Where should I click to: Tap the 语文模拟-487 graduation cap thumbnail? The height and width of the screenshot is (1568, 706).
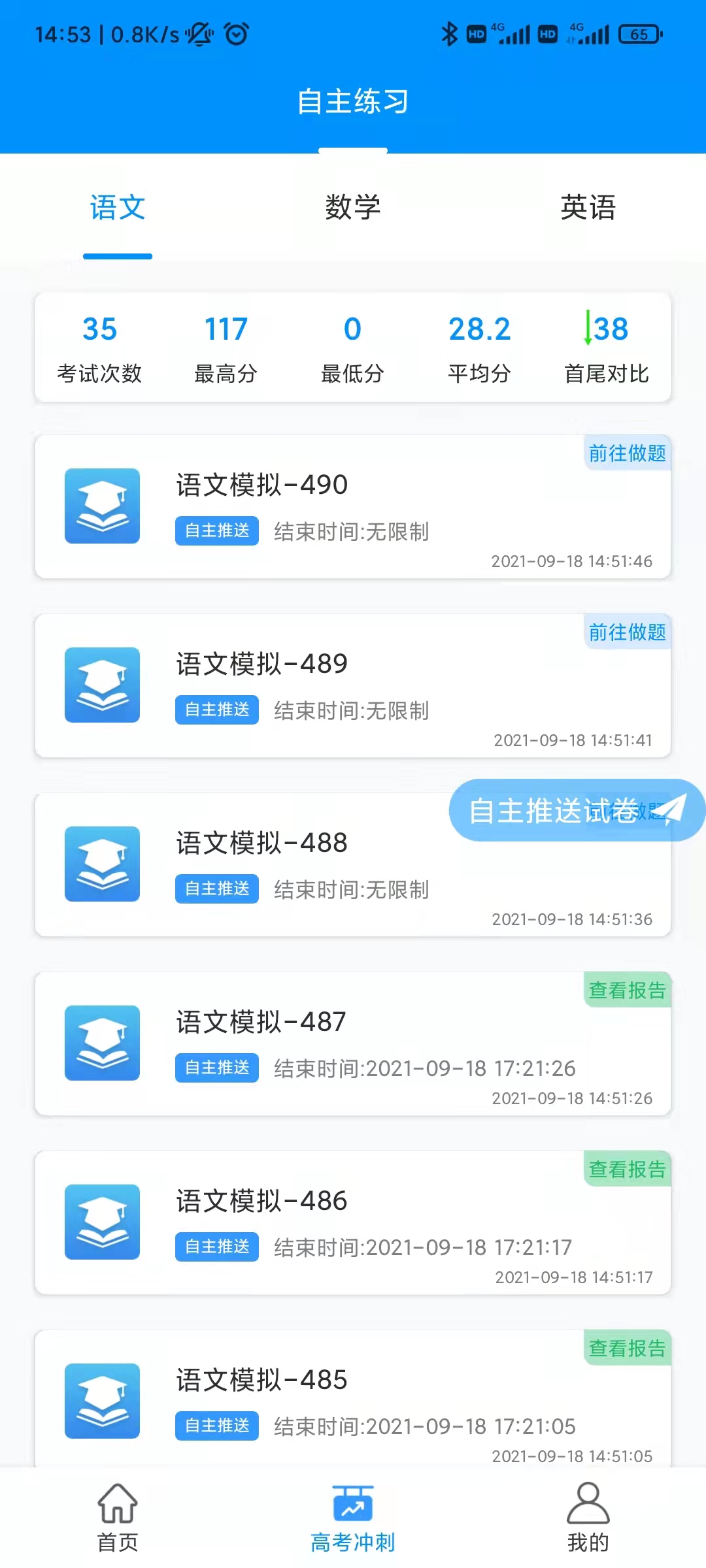pos(102,1044)
